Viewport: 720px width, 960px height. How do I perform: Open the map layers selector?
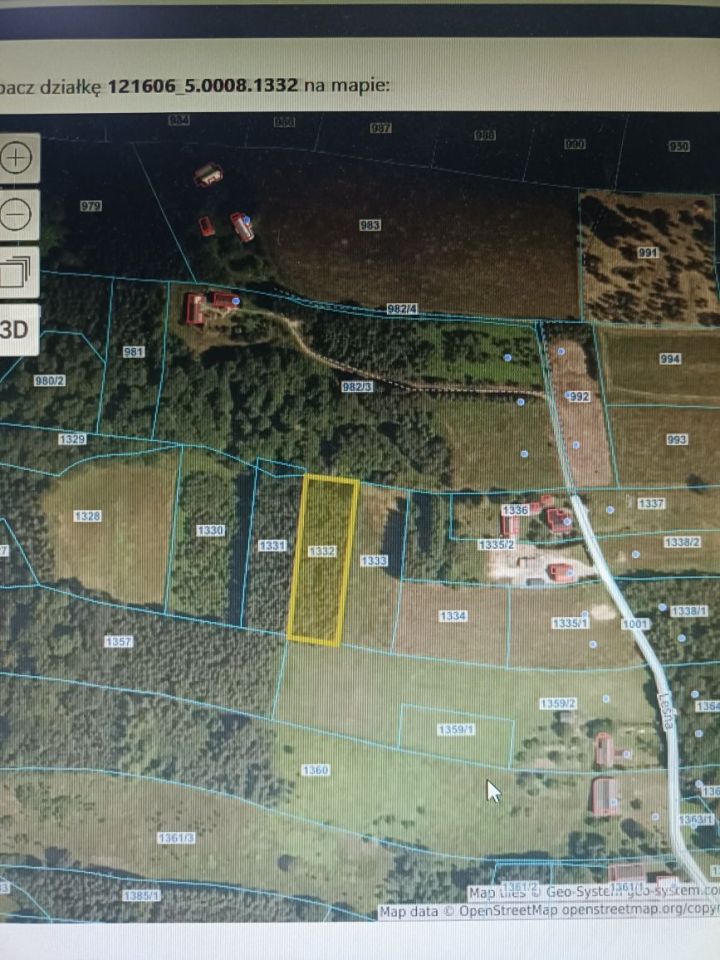[17, 271]
